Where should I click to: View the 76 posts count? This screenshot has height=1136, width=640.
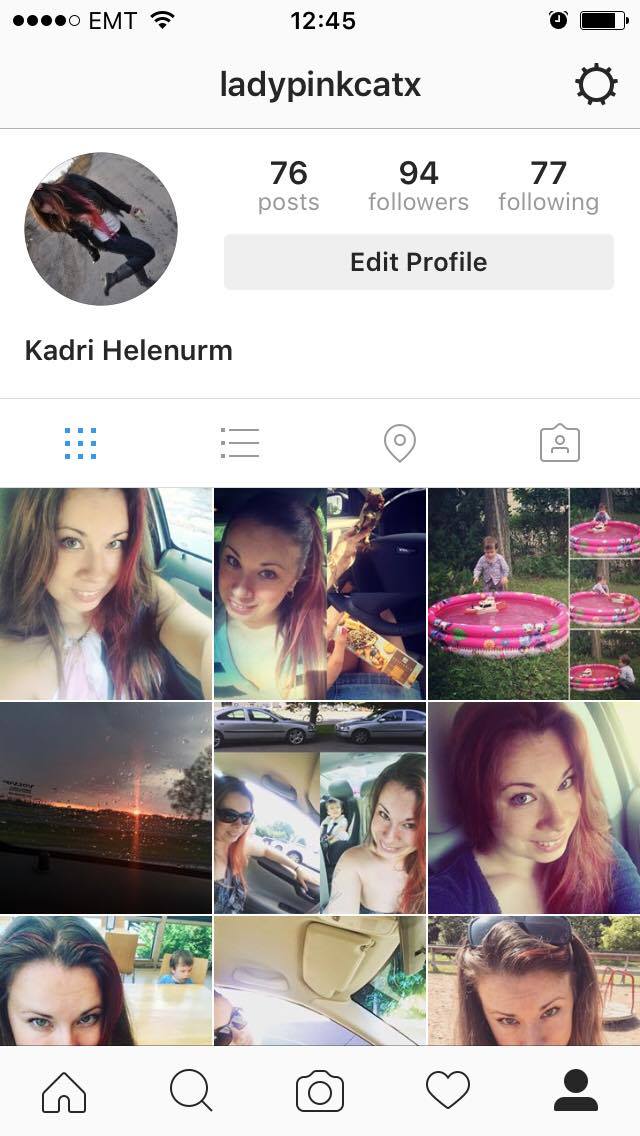point(288,187)
